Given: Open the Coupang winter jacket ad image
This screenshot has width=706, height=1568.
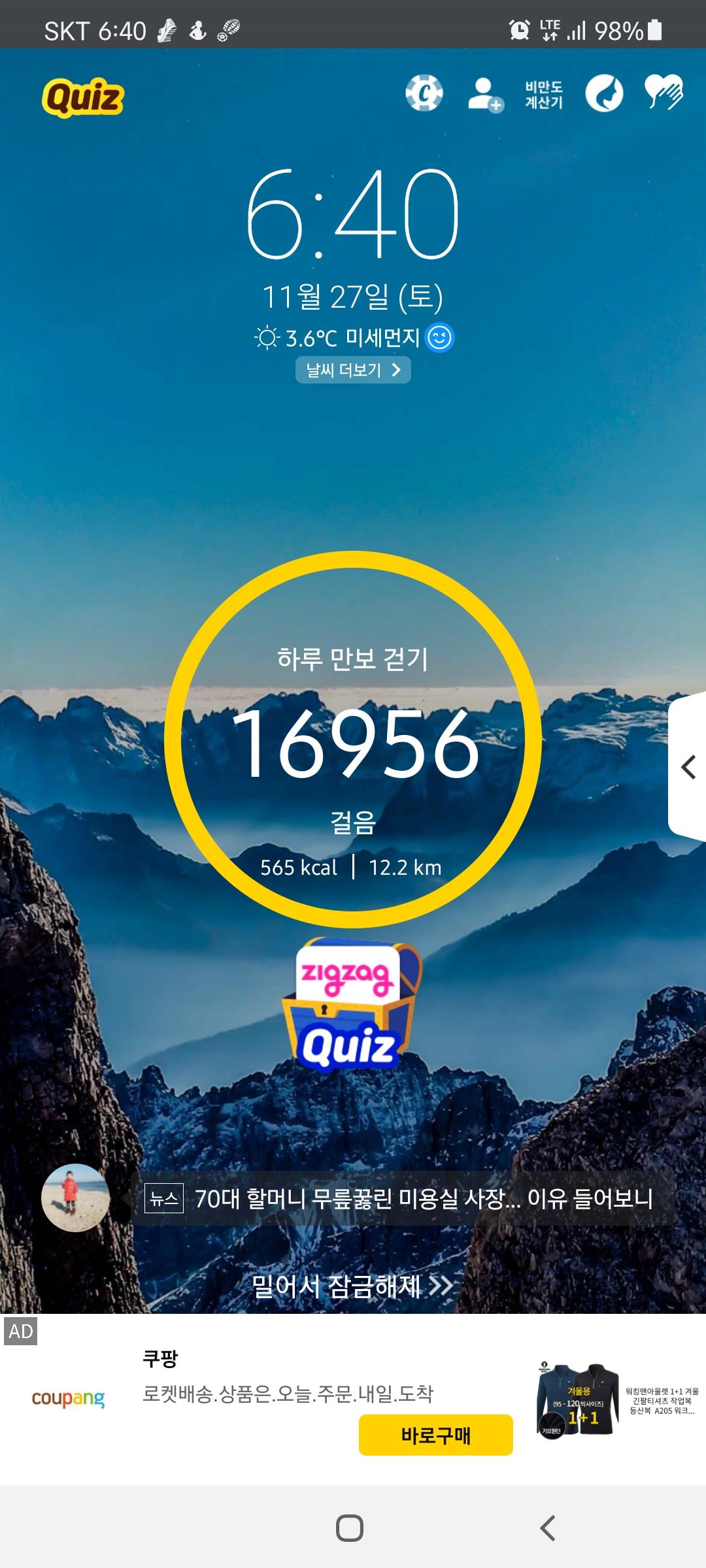Looking at the screenshot, I should pos(579,1399).
